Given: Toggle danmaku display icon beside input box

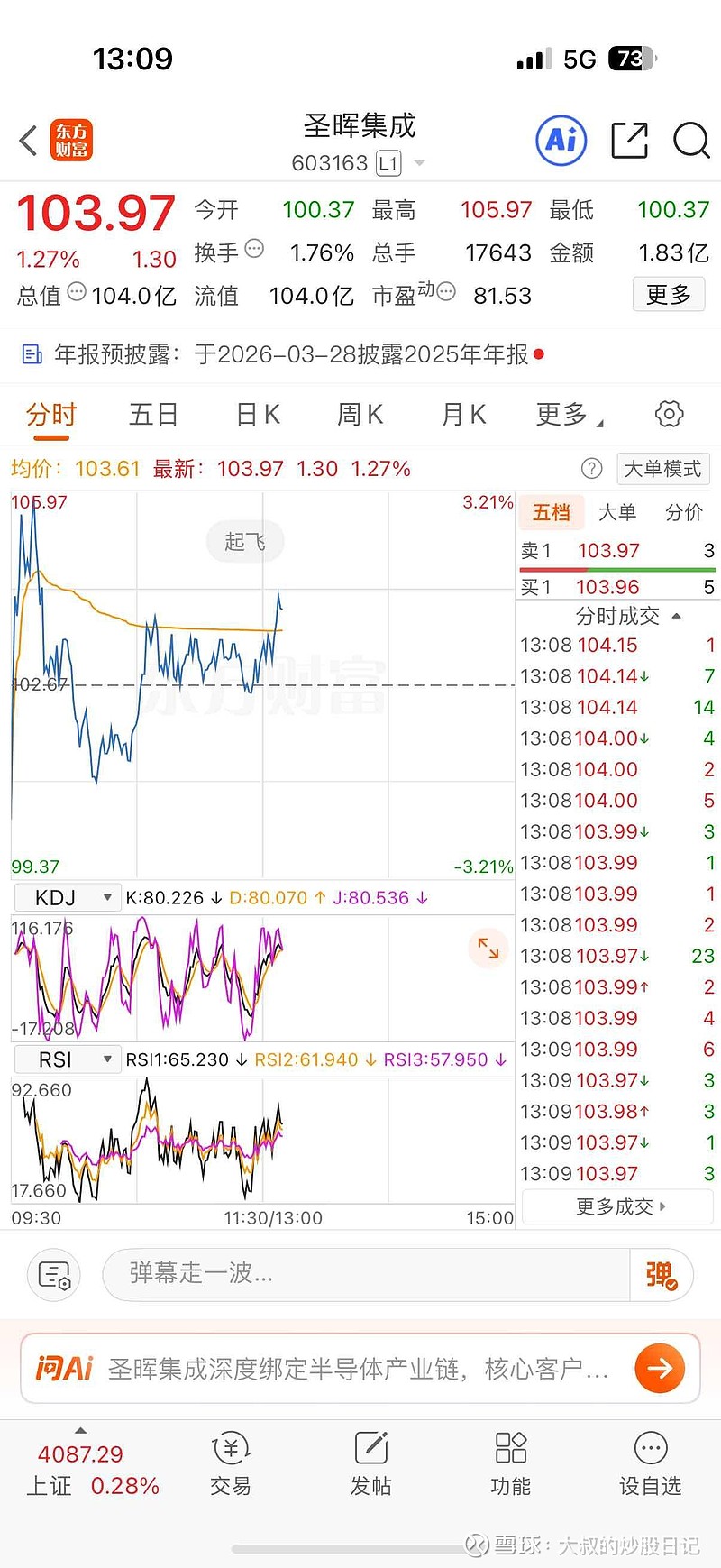Looking at the screenshot, I should coord(53,1275).
